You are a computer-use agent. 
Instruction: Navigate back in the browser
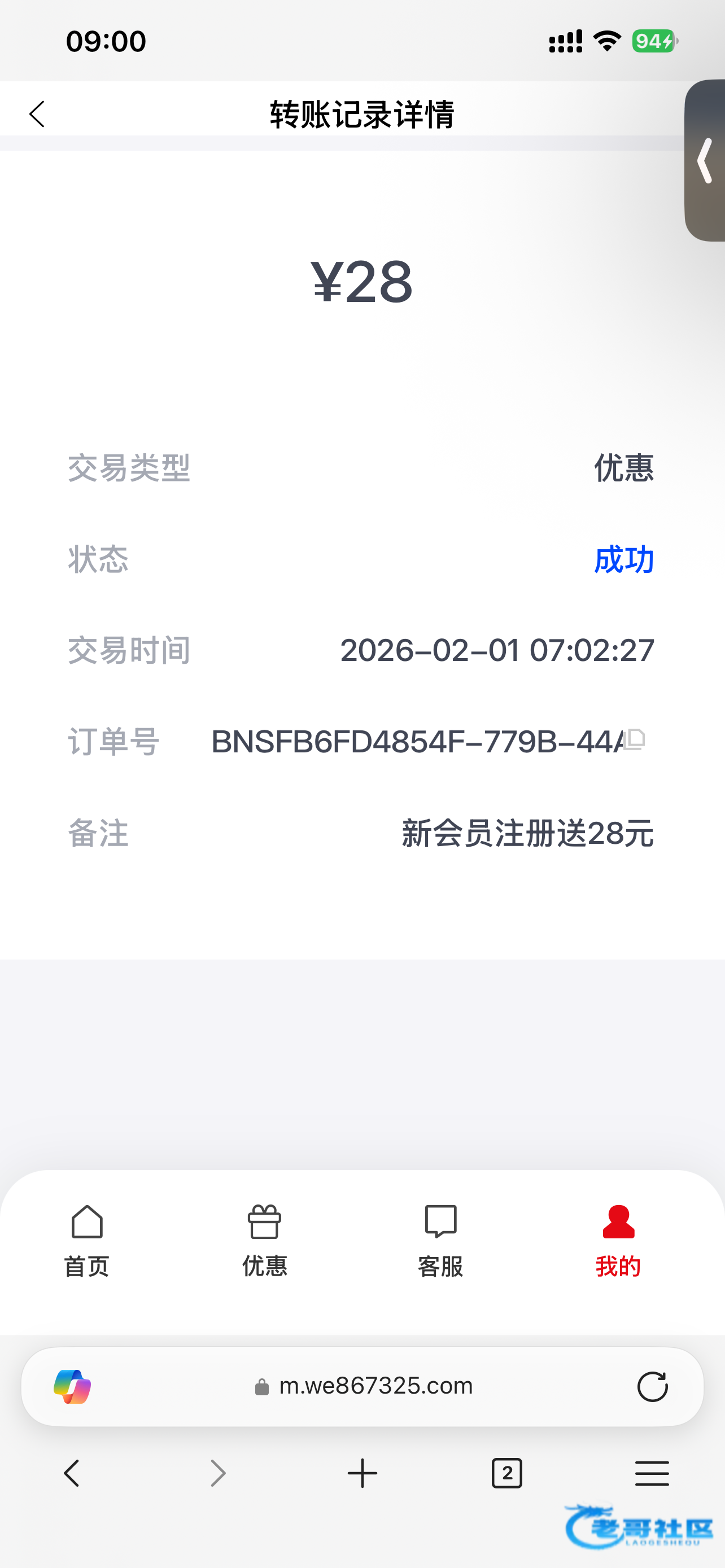[x=72, y=1474]
